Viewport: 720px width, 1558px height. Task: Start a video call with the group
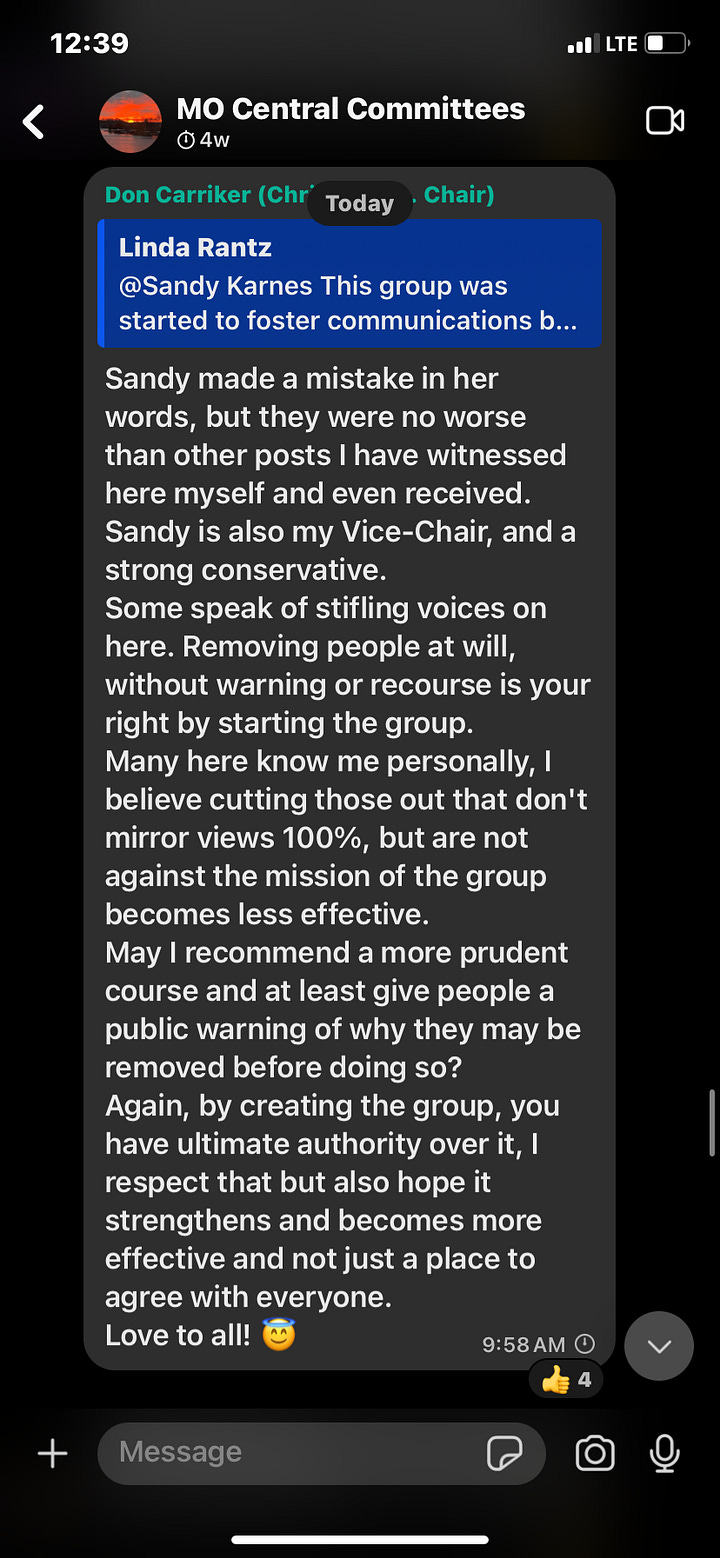point(665,122)
